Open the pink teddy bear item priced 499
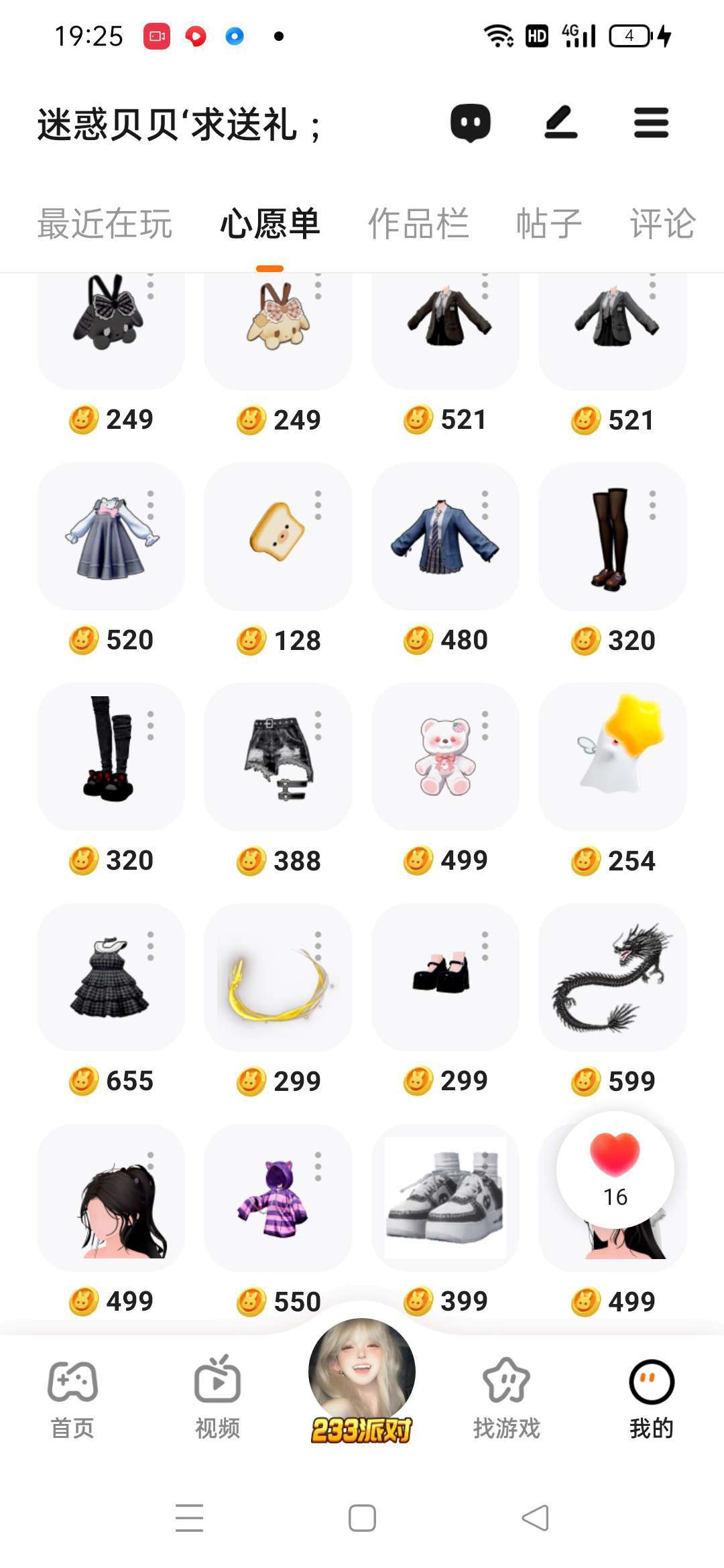This screenshot has width=724, height=1568. tap(443, 757)
